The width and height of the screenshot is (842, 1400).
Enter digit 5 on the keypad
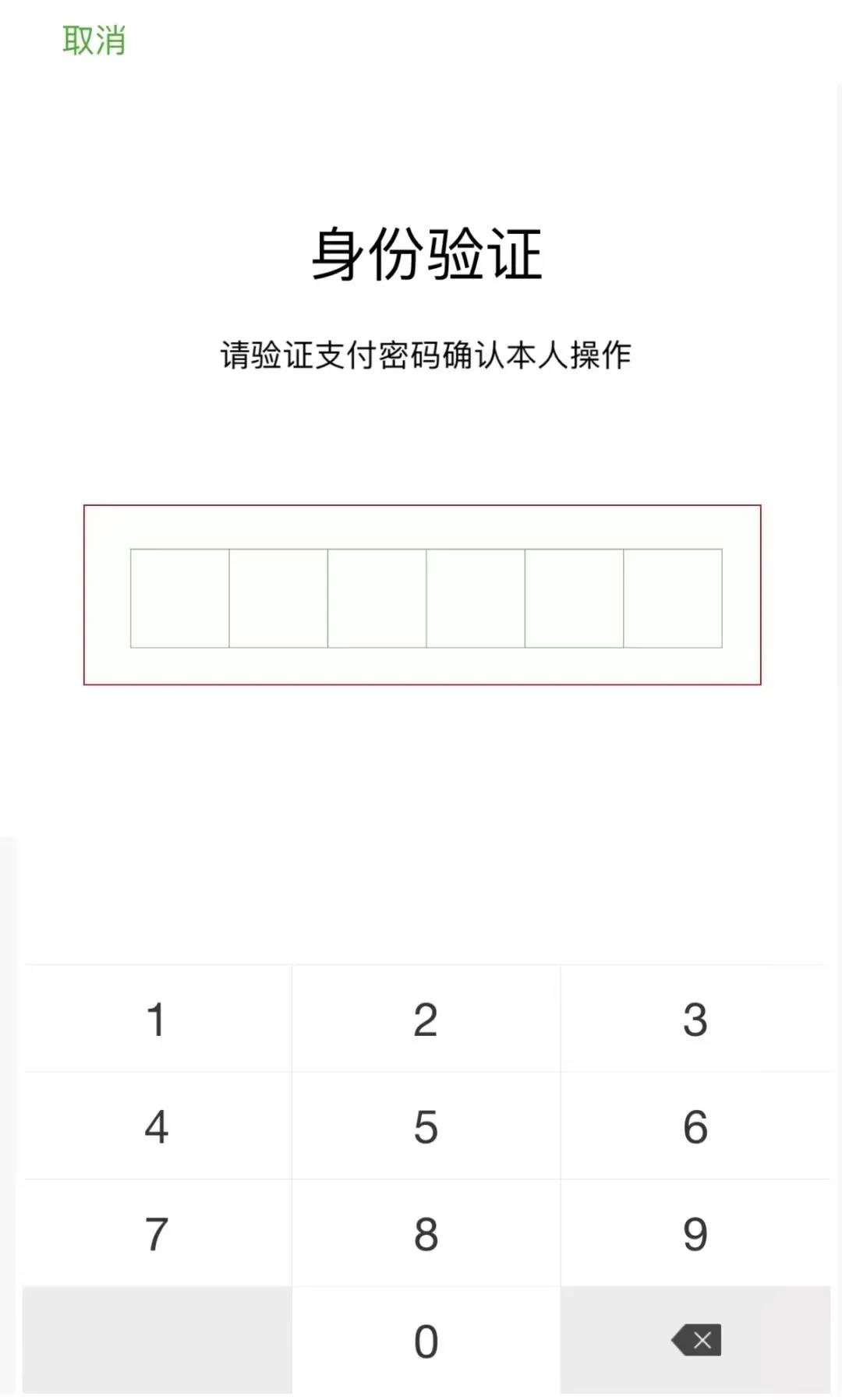pyautogui.click(x=426, y=1126)
